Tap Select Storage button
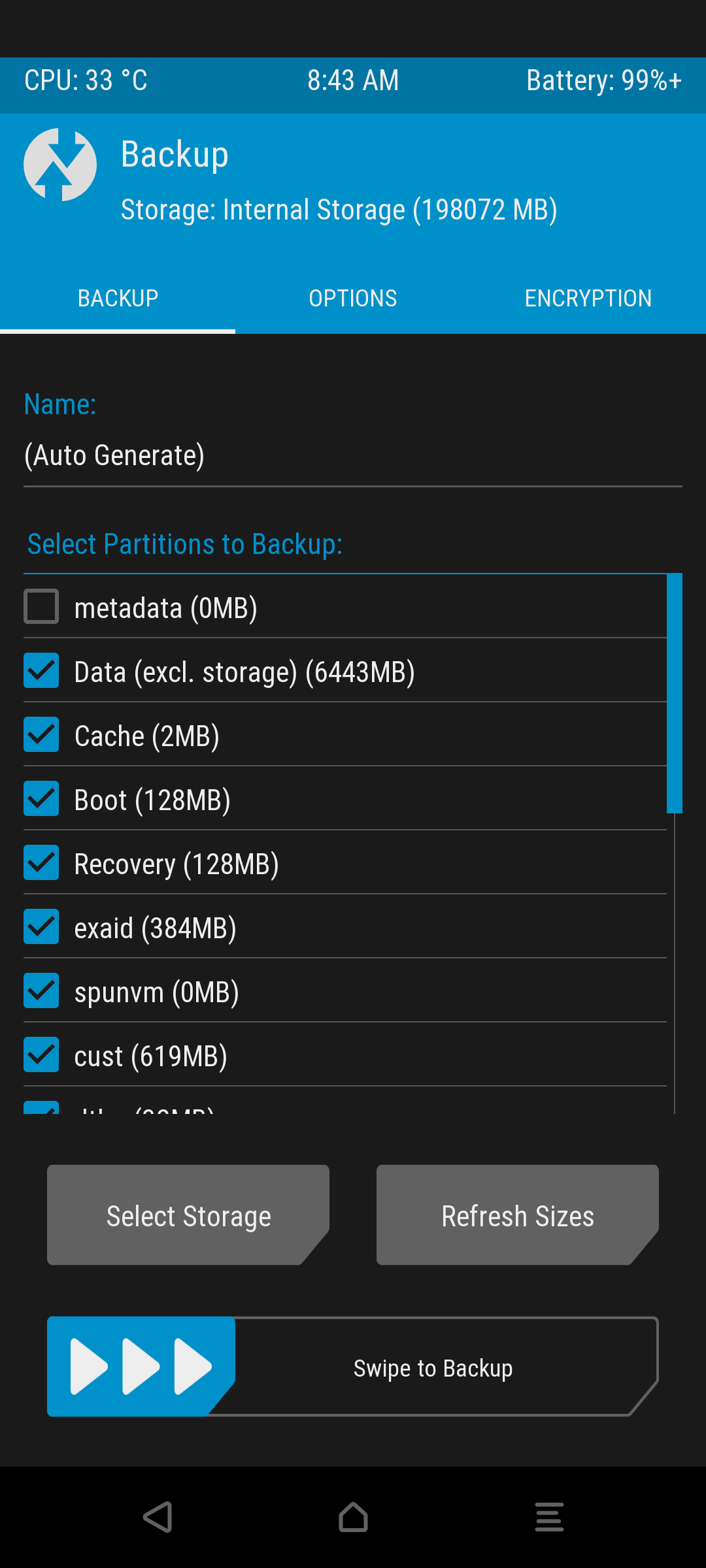Image resolution: width=706 pixels, height=1568 pixels. [x=188, y=1215]
